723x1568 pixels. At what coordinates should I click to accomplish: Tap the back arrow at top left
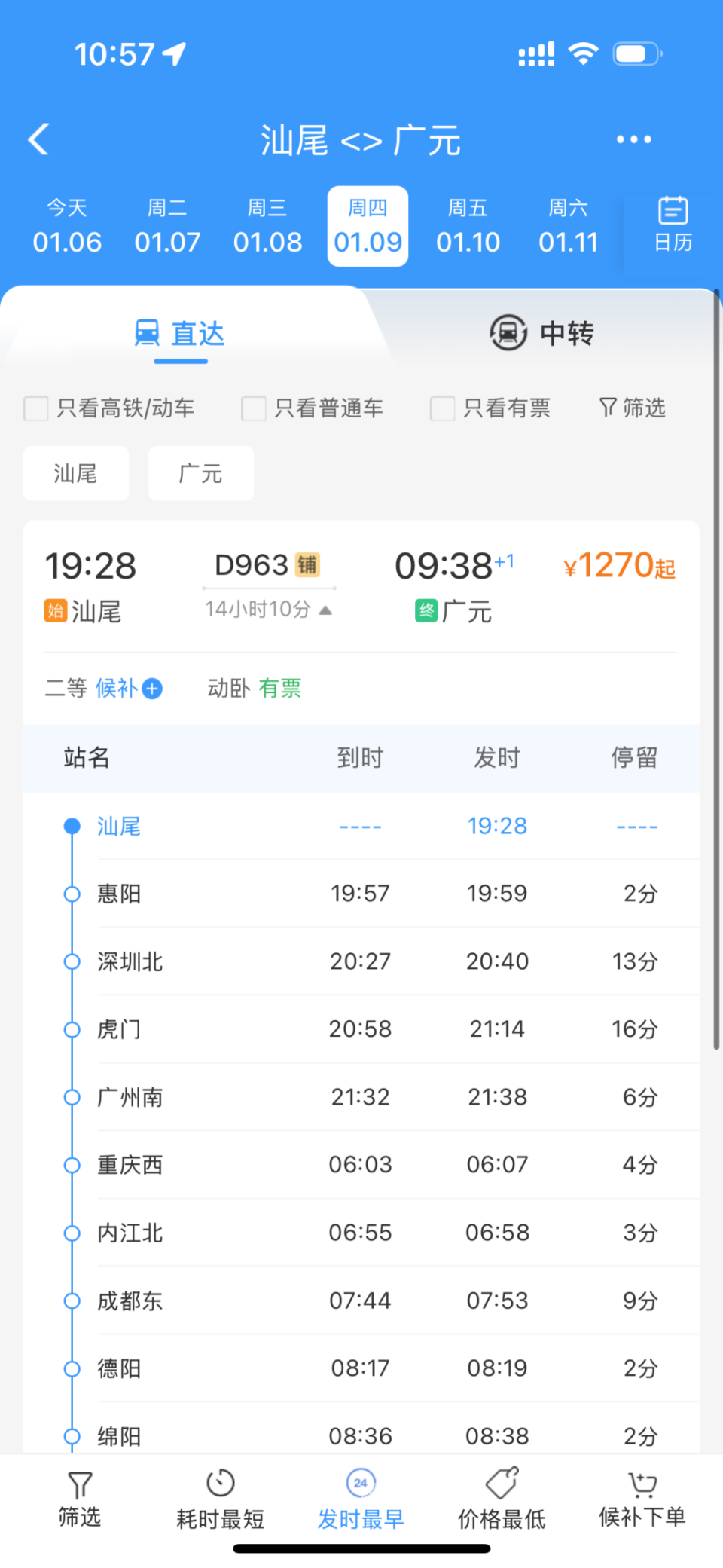point(38,139)
